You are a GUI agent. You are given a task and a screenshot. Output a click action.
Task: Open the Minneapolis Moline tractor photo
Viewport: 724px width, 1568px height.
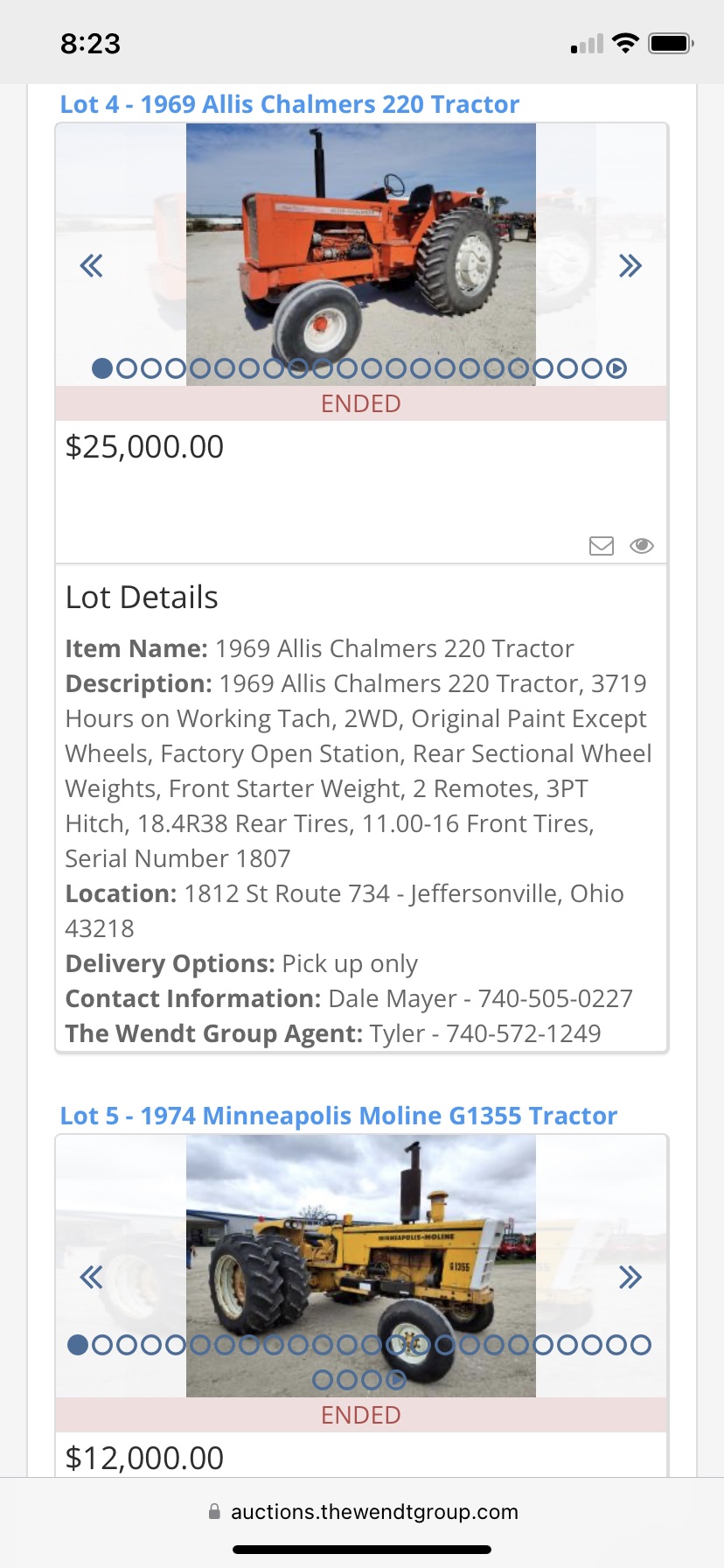[x=361, y=1265]
